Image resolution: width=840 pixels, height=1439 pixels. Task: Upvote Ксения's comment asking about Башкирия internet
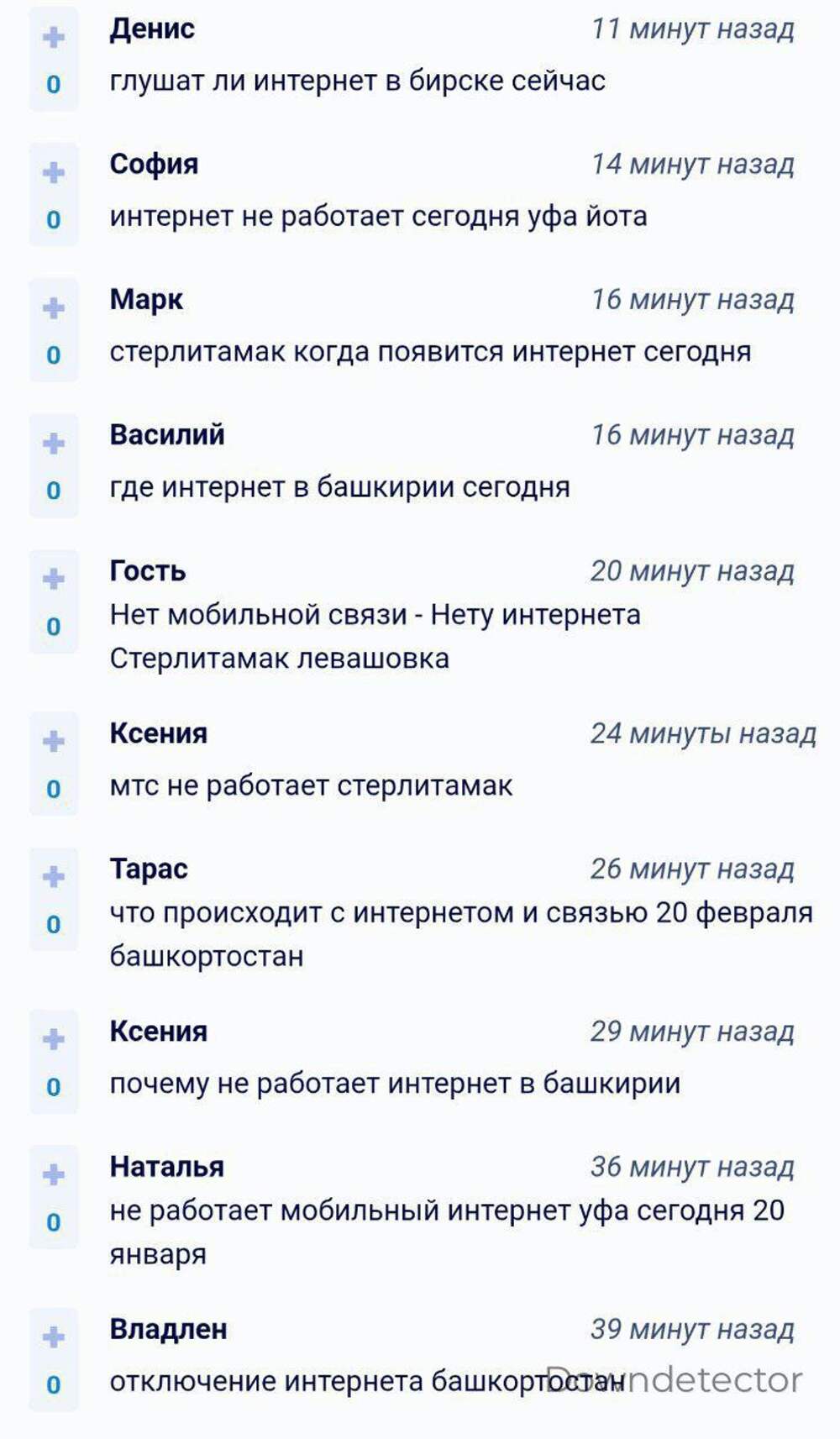(54, 1039)
